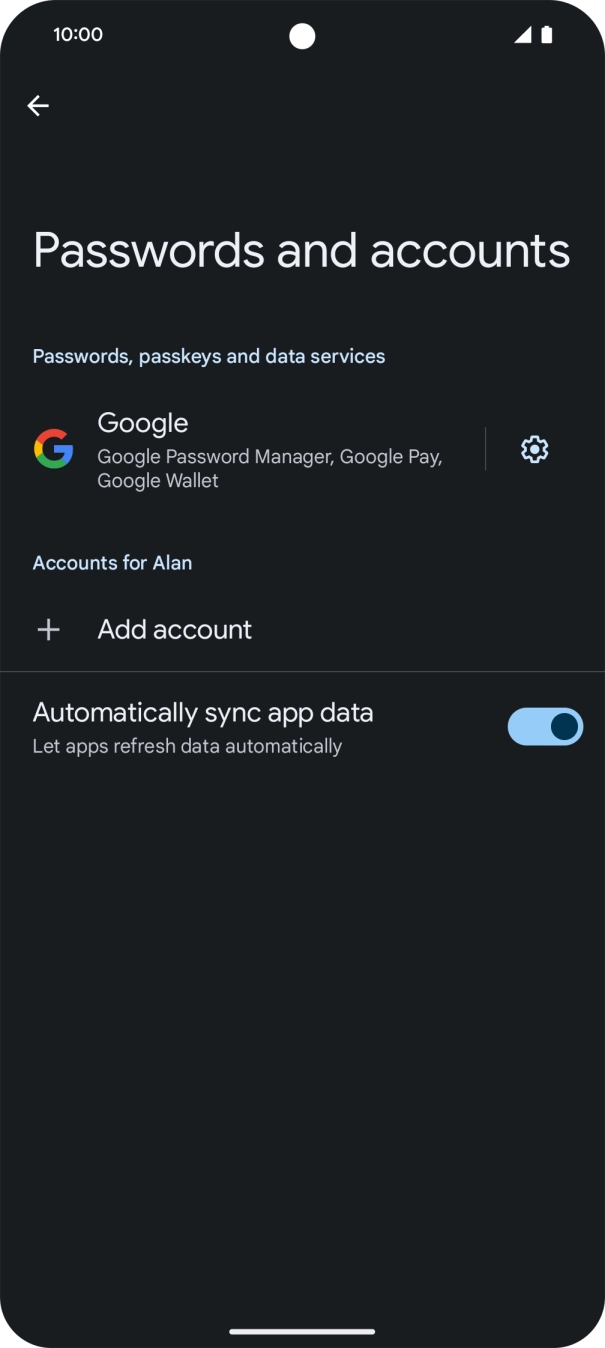Image resolution: width=605 pixels, height=1348 pixels.
Task: Add a new account
Action: [174, 629]
